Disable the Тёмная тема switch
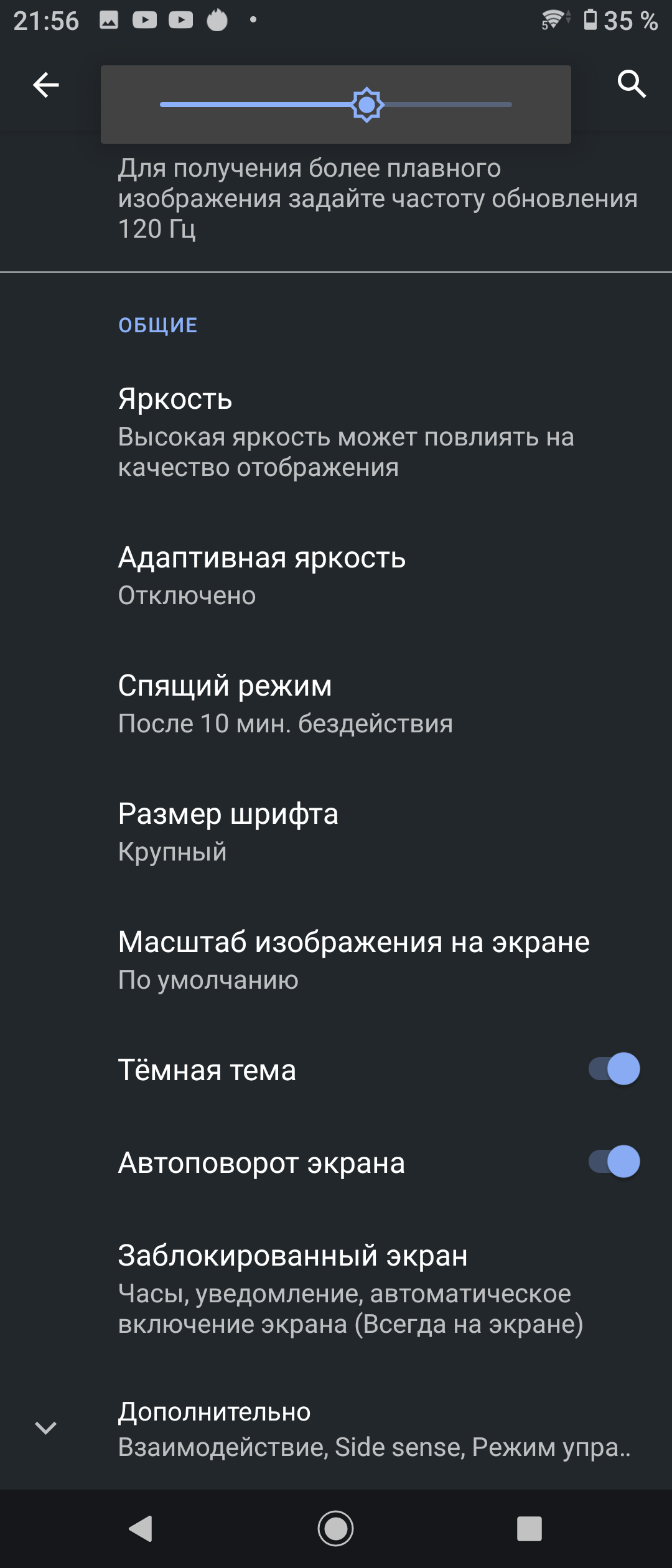672x1568 pixels. tap(614, 1069)
